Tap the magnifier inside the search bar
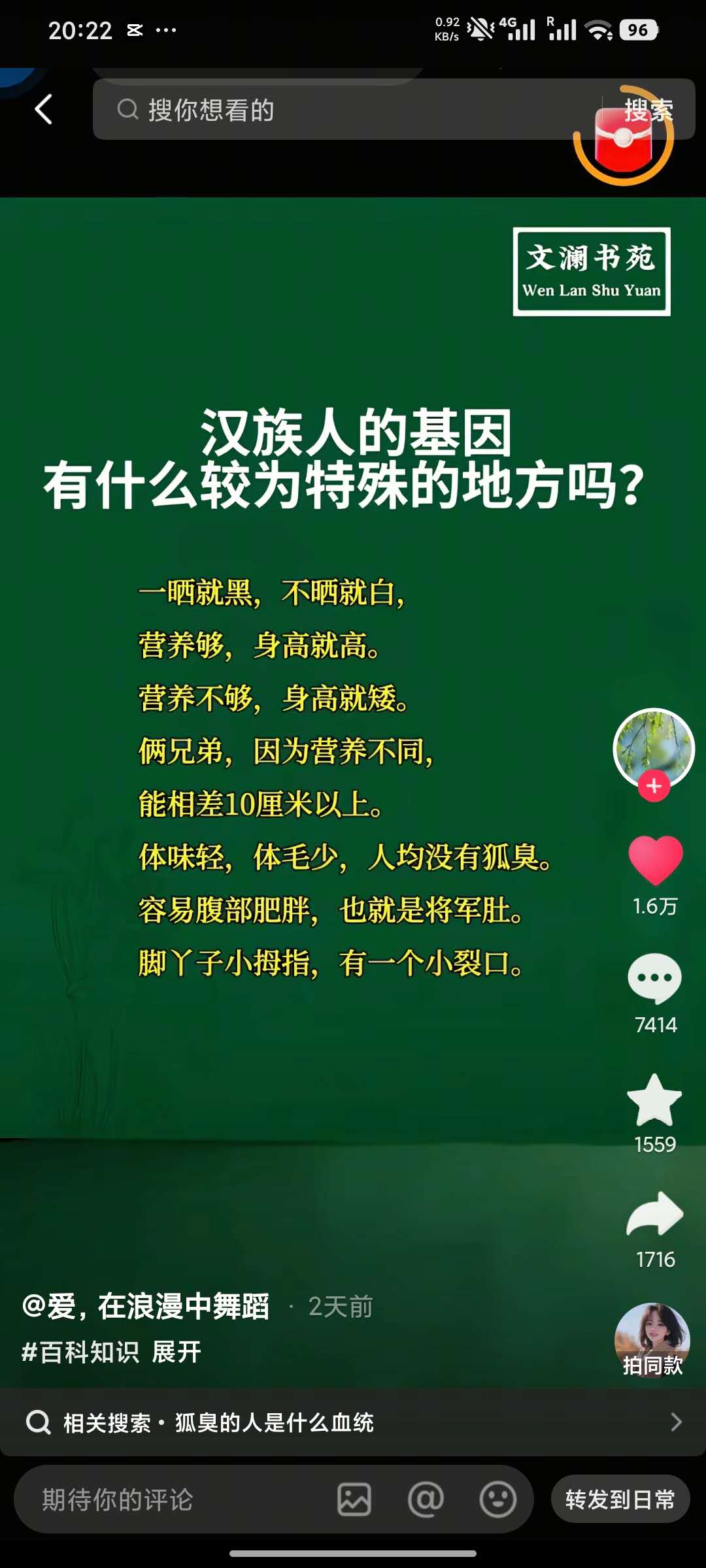 (128, 110)
